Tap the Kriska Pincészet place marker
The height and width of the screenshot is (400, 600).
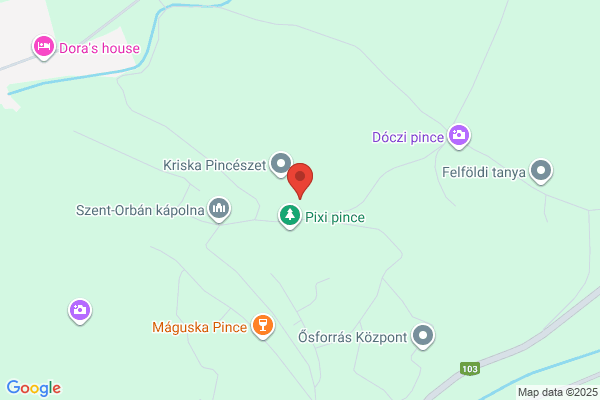(x=281, y=164)
